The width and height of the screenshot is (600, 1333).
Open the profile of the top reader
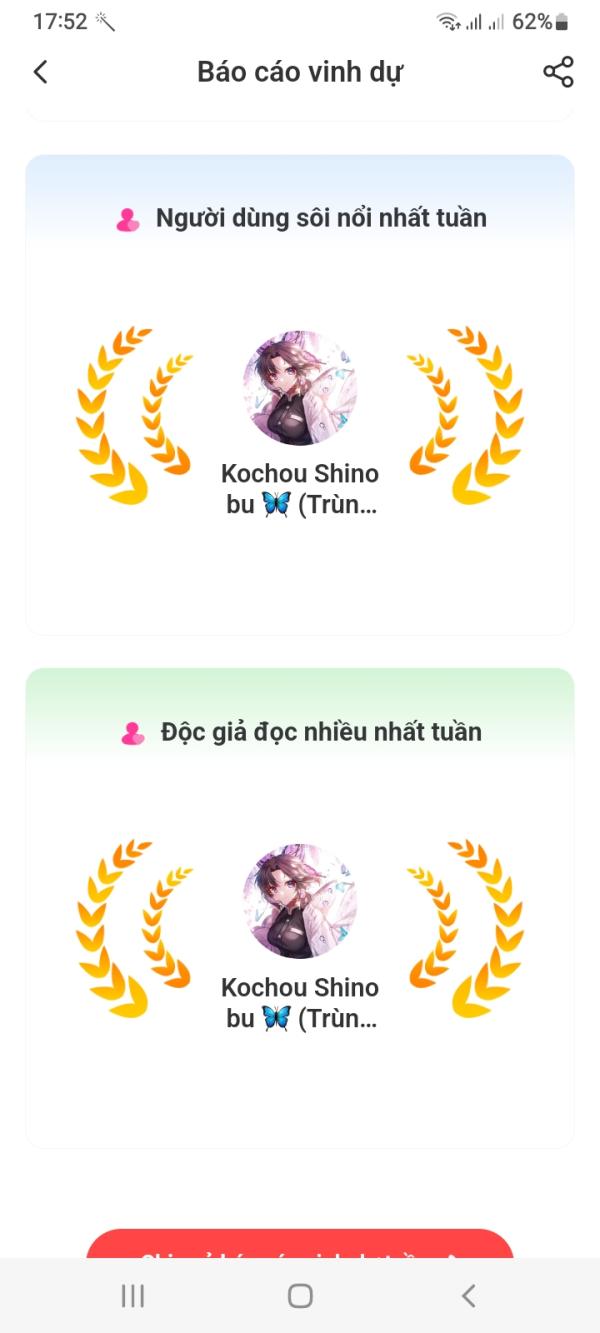coord(300,902)
